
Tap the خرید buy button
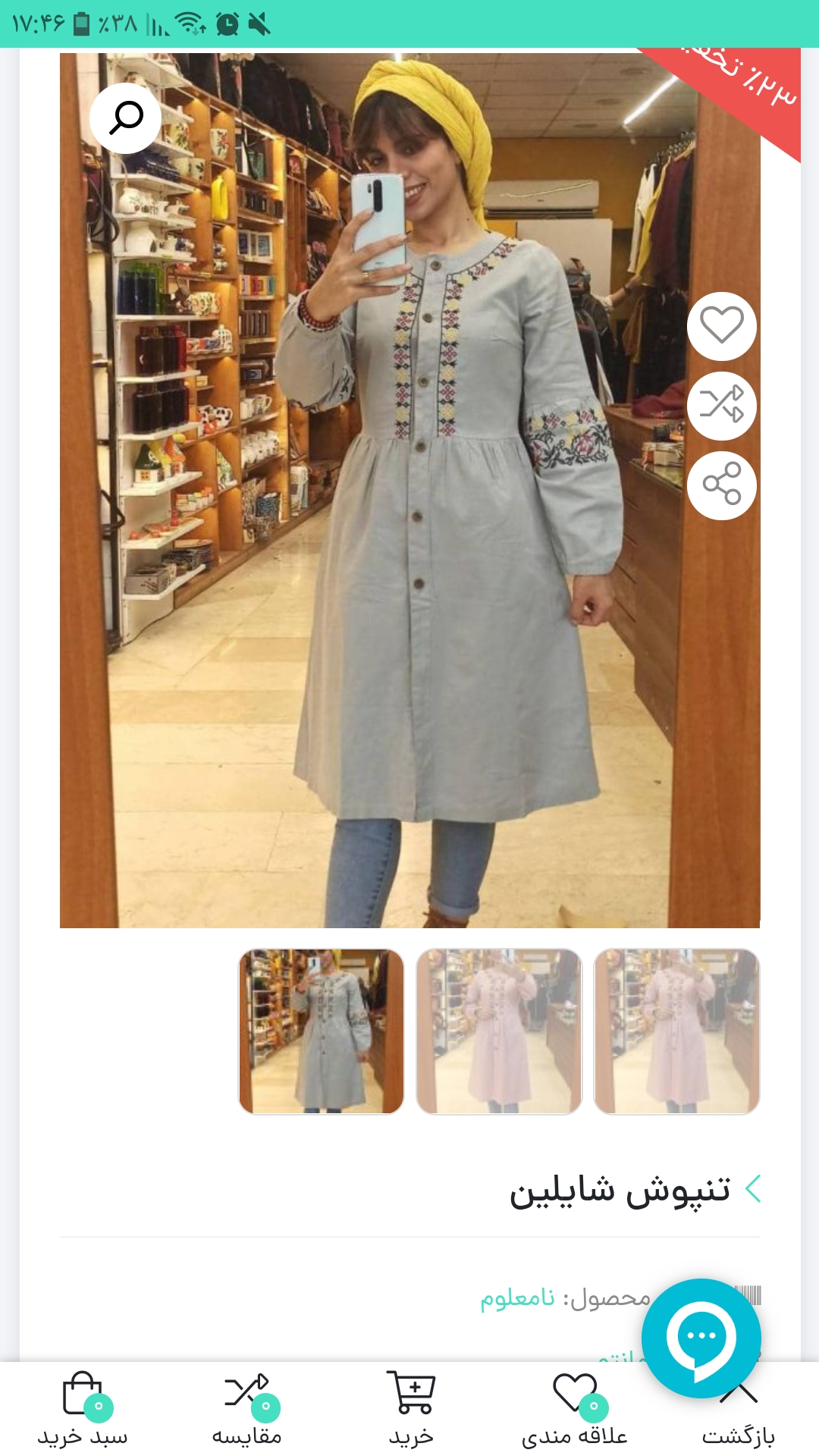point(411,1409)
